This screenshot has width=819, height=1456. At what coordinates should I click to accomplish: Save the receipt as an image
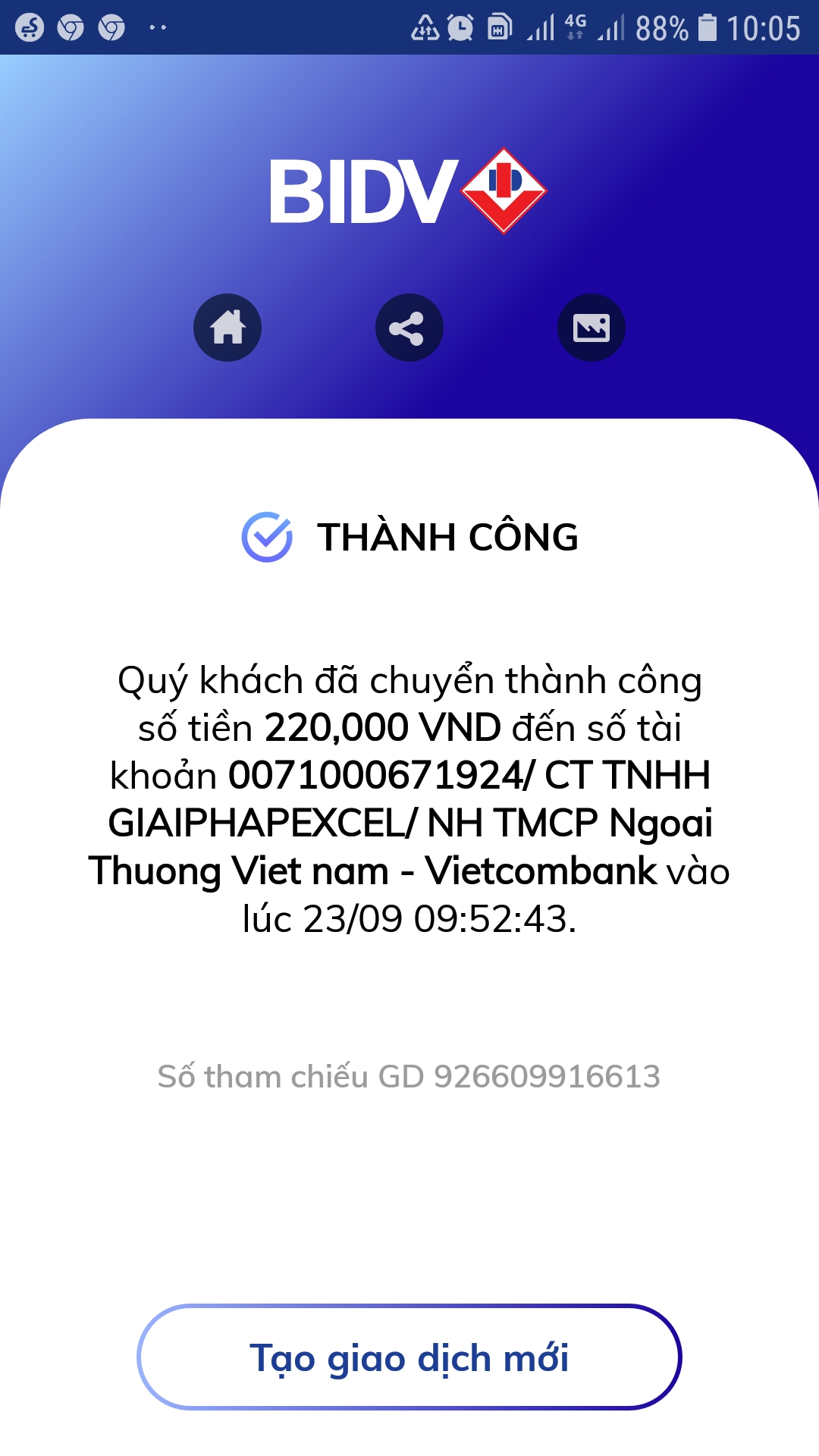591,328
